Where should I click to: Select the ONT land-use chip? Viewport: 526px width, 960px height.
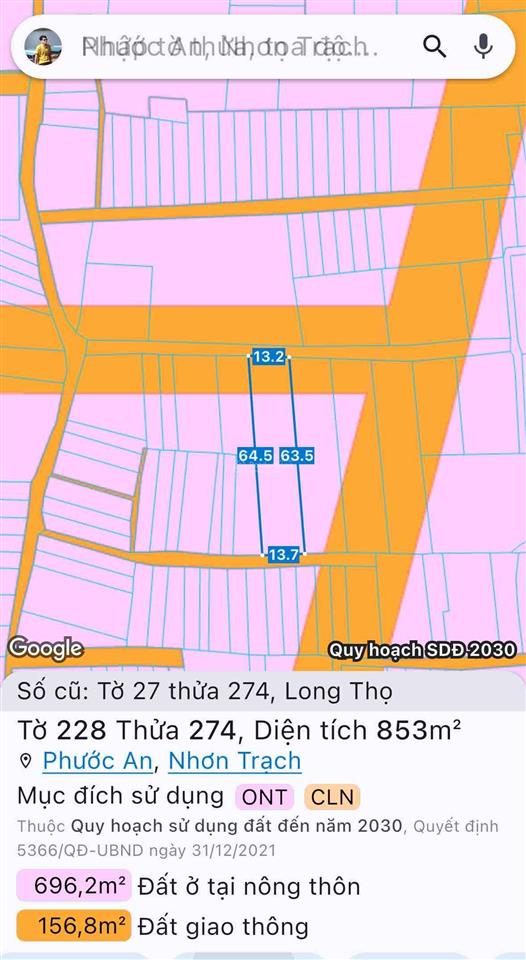pyautogui.click(x=265, y=797)
